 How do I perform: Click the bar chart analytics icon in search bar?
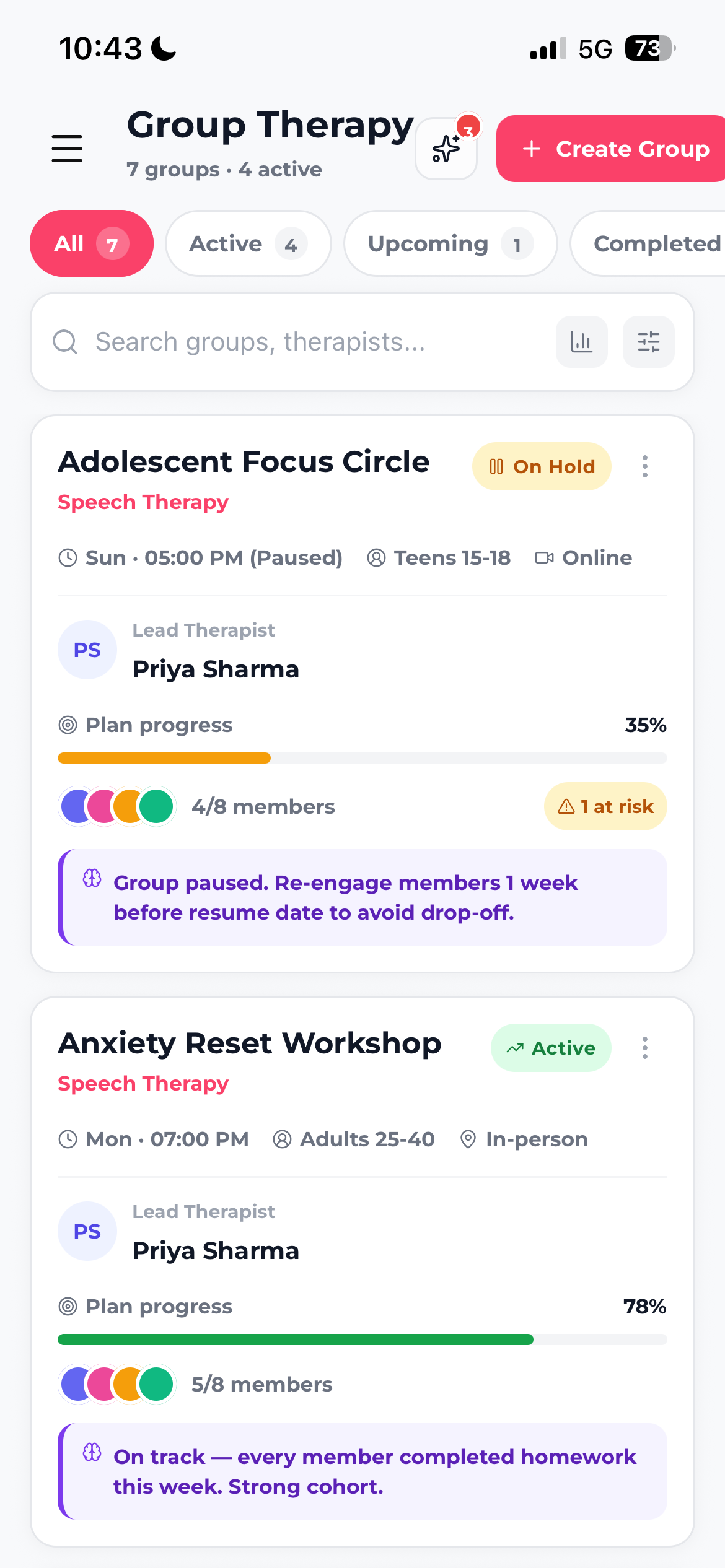(581, 341)
